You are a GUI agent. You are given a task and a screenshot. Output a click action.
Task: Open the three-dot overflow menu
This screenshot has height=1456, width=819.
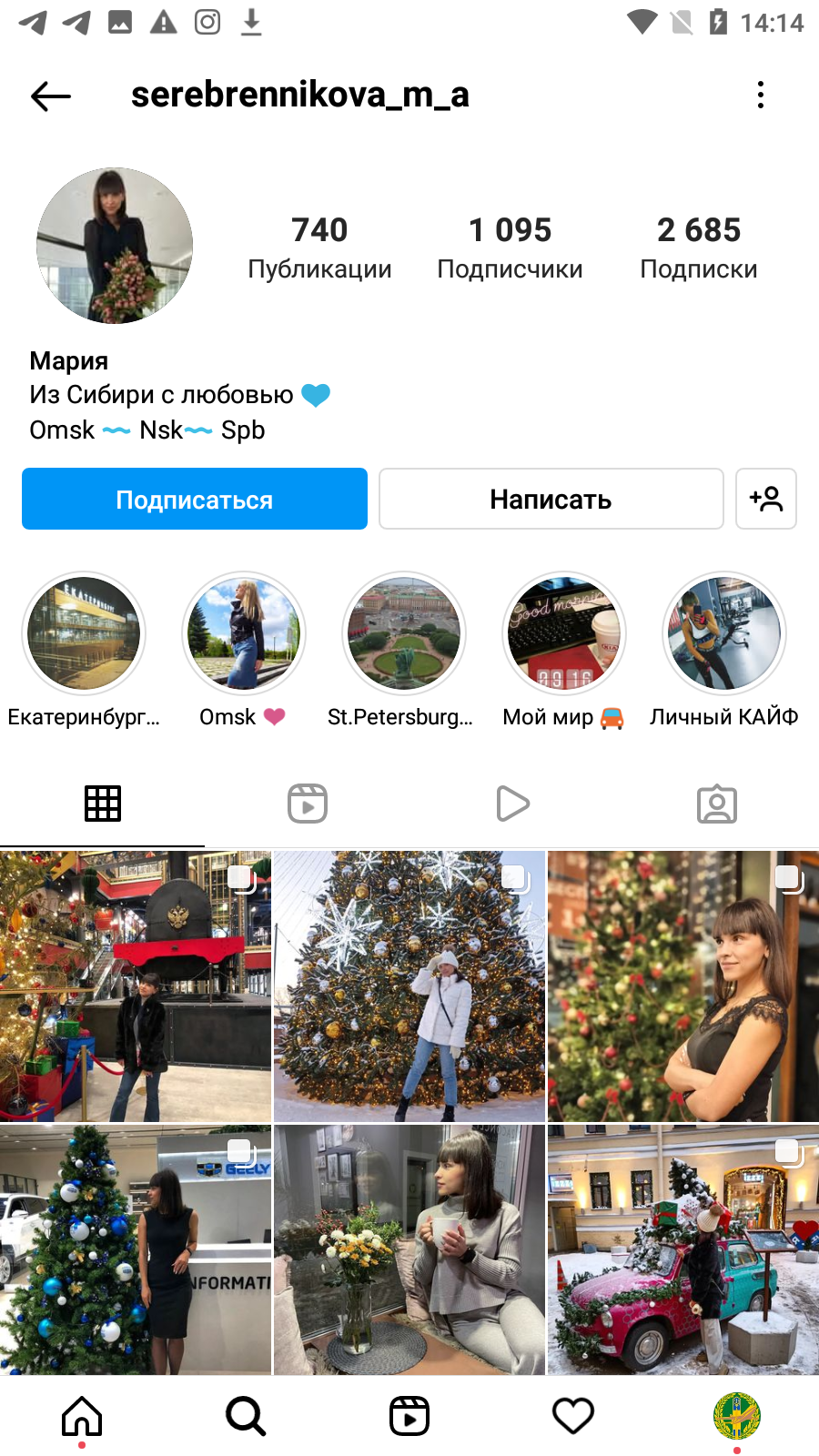click(x=761, y=95)
